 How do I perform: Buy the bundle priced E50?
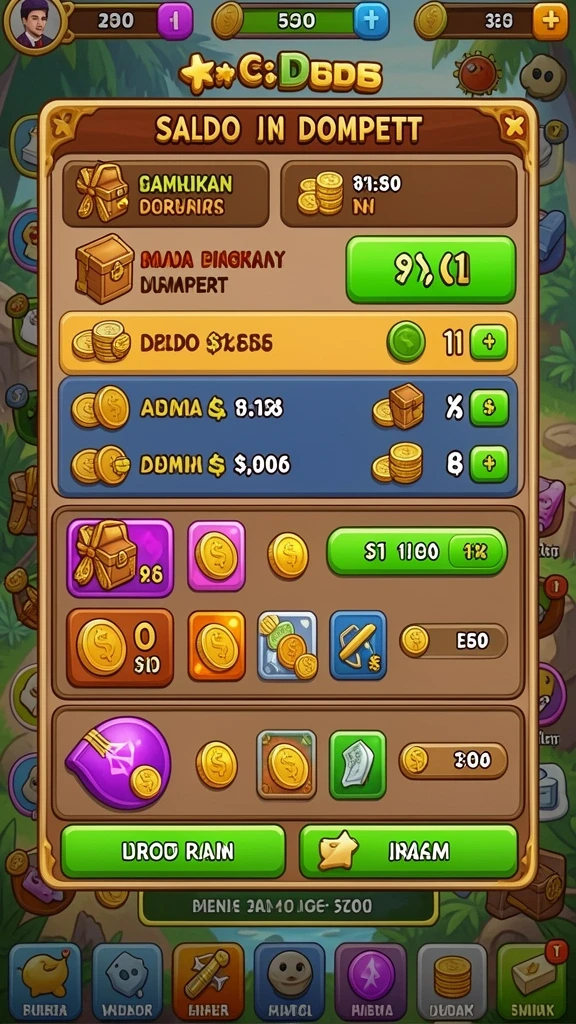coord(453,641)
